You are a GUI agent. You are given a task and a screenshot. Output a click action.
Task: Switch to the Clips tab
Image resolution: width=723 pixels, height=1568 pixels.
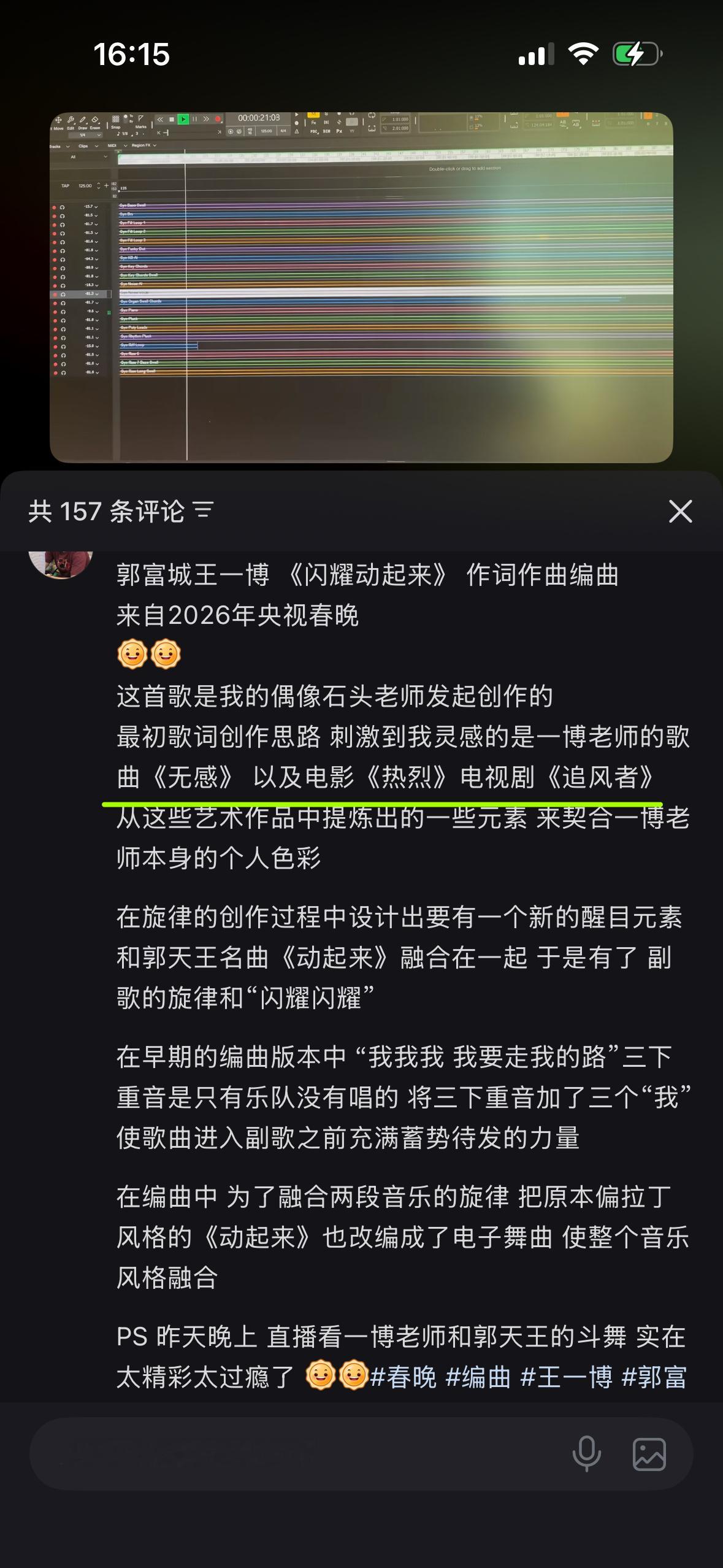tap(83, 145)
